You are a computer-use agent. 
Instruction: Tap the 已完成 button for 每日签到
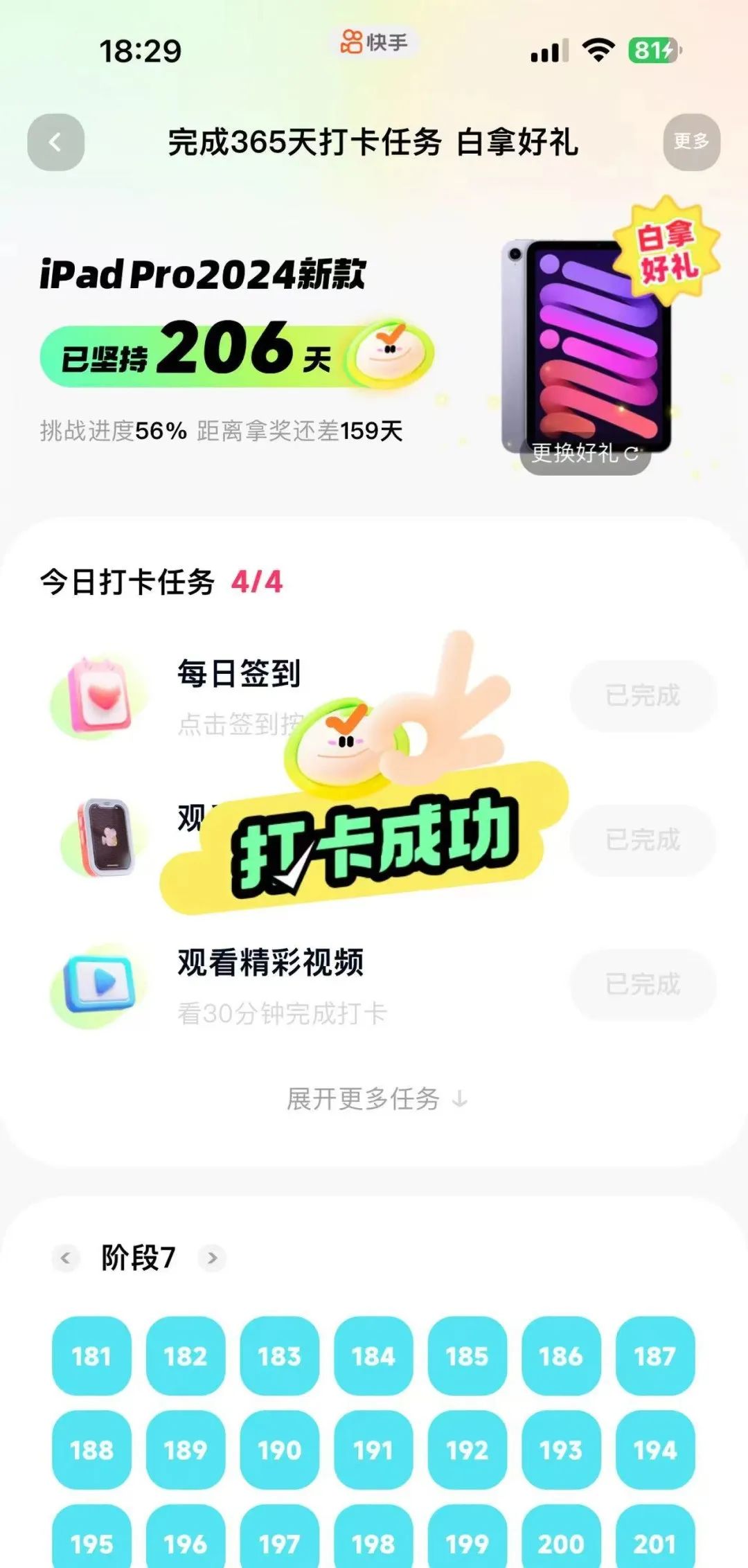(x=643, y=695)
